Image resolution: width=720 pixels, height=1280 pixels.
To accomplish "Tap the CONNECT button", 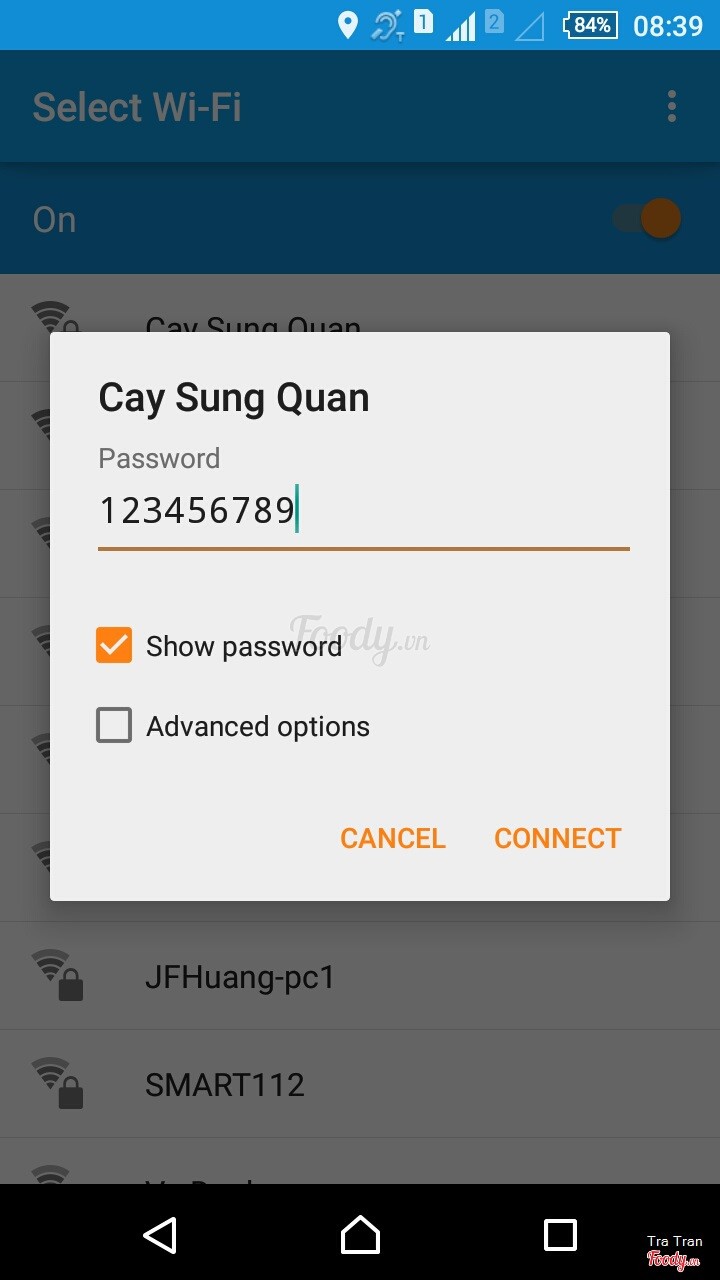I will pyautogui.click(x=557, y=838).
